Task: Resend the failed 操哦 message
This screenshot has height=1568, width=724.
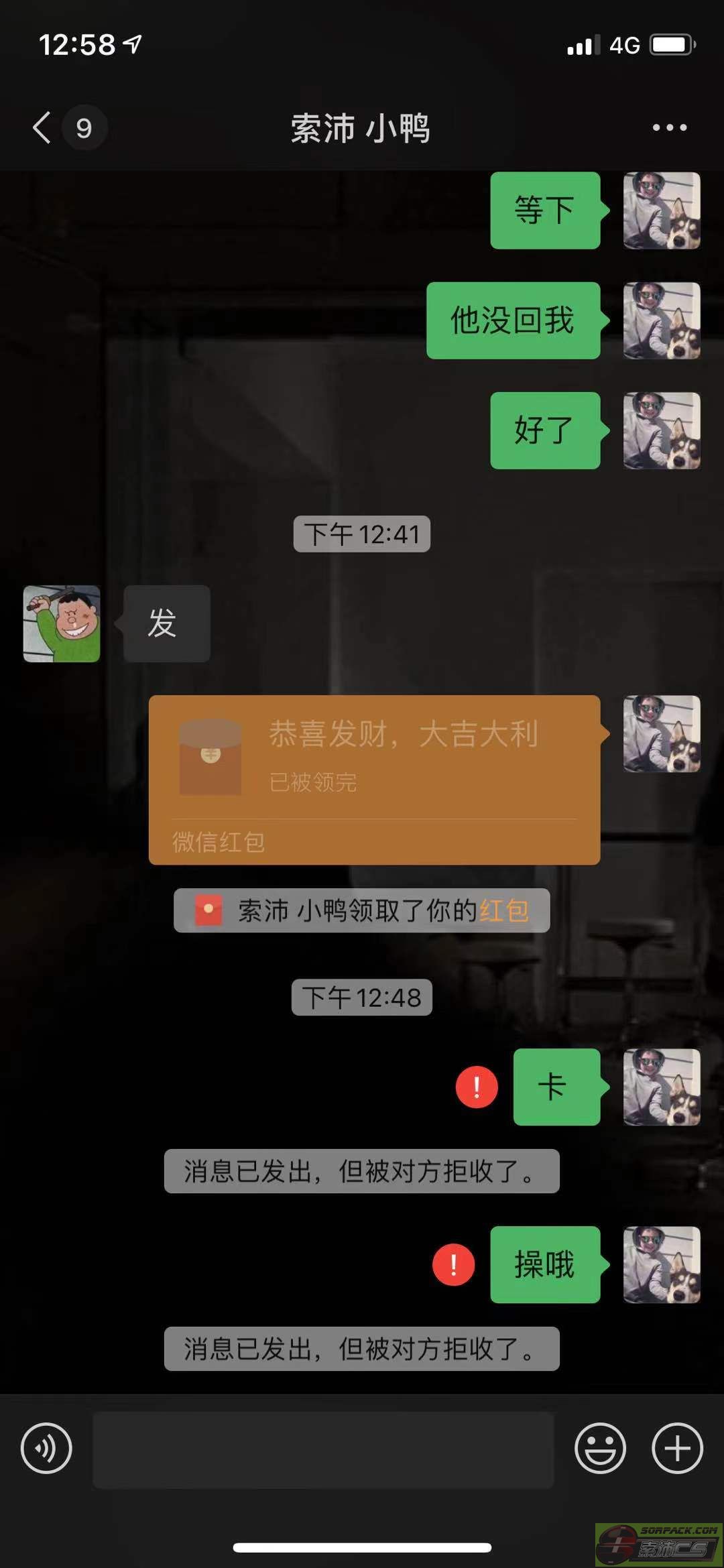Action: (454, 1264)
